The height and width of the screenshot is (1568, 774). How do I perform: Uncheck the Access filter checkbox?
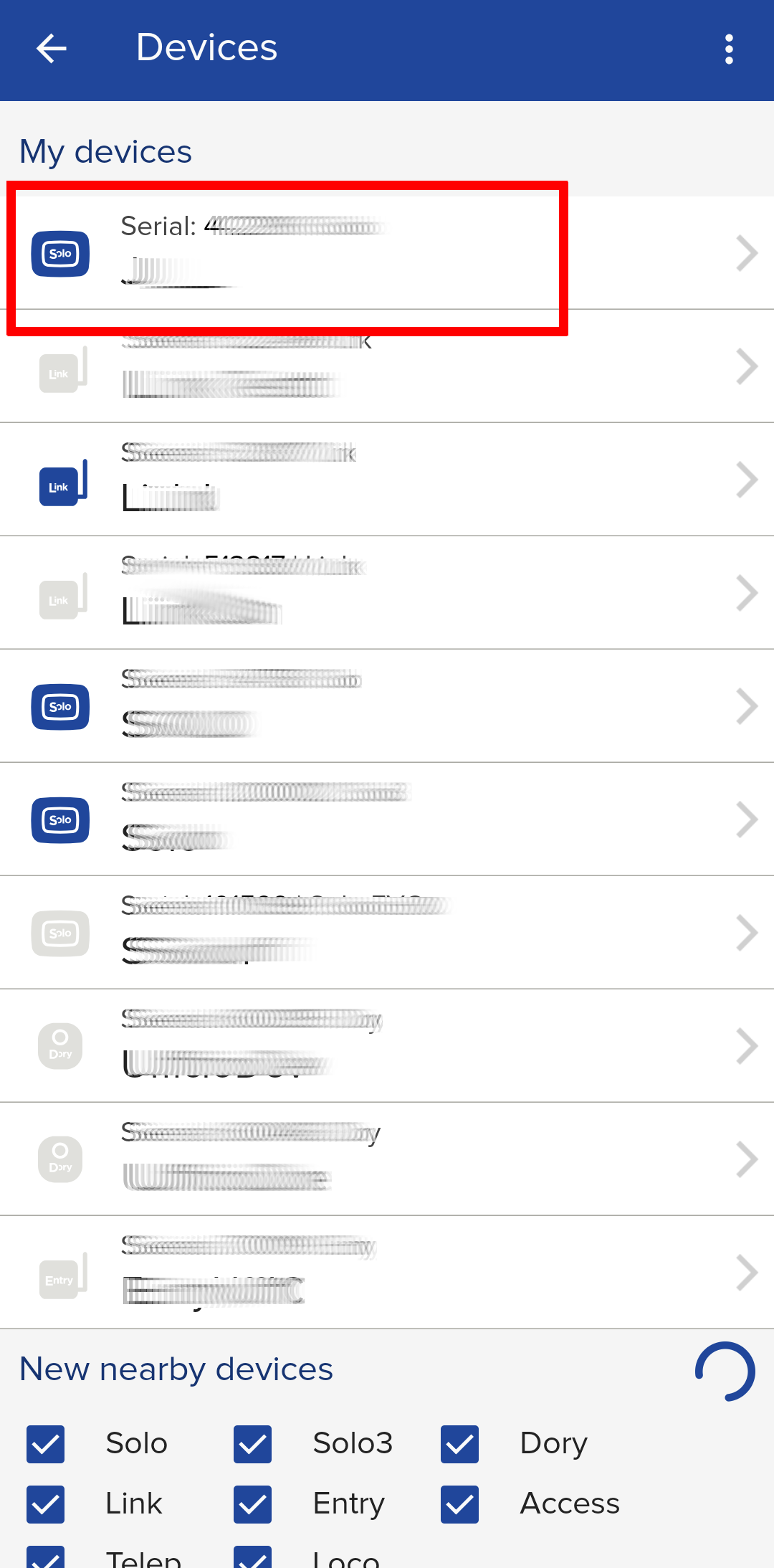[459, 1504]
